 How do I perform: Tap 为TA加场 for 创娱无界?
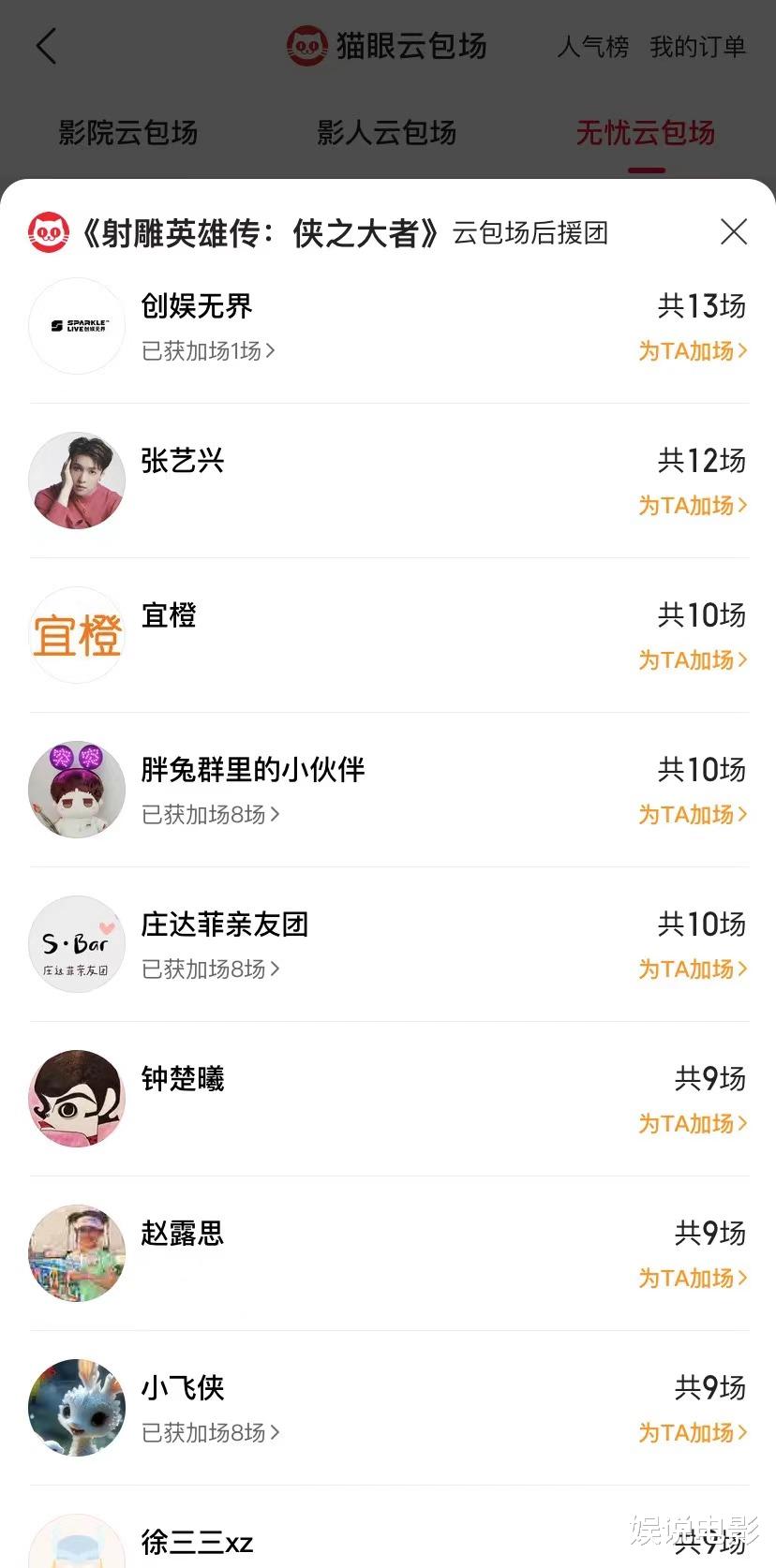694,350
